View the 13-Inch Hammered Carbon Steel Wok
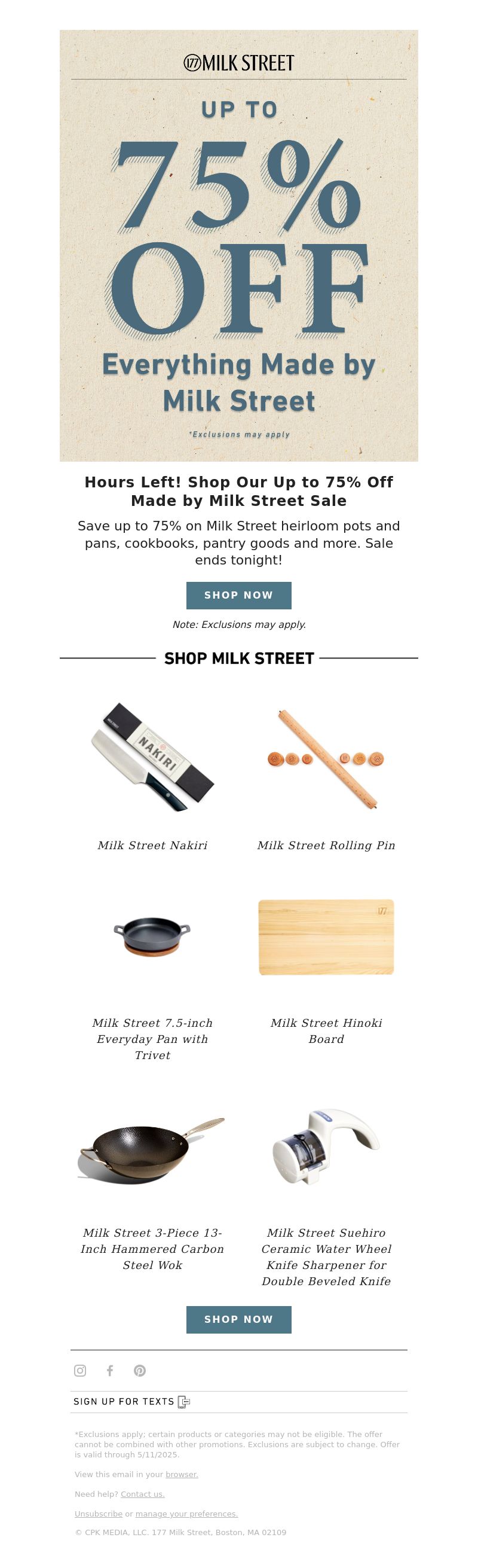The image size is (478, 1568). click(152, 1149)
